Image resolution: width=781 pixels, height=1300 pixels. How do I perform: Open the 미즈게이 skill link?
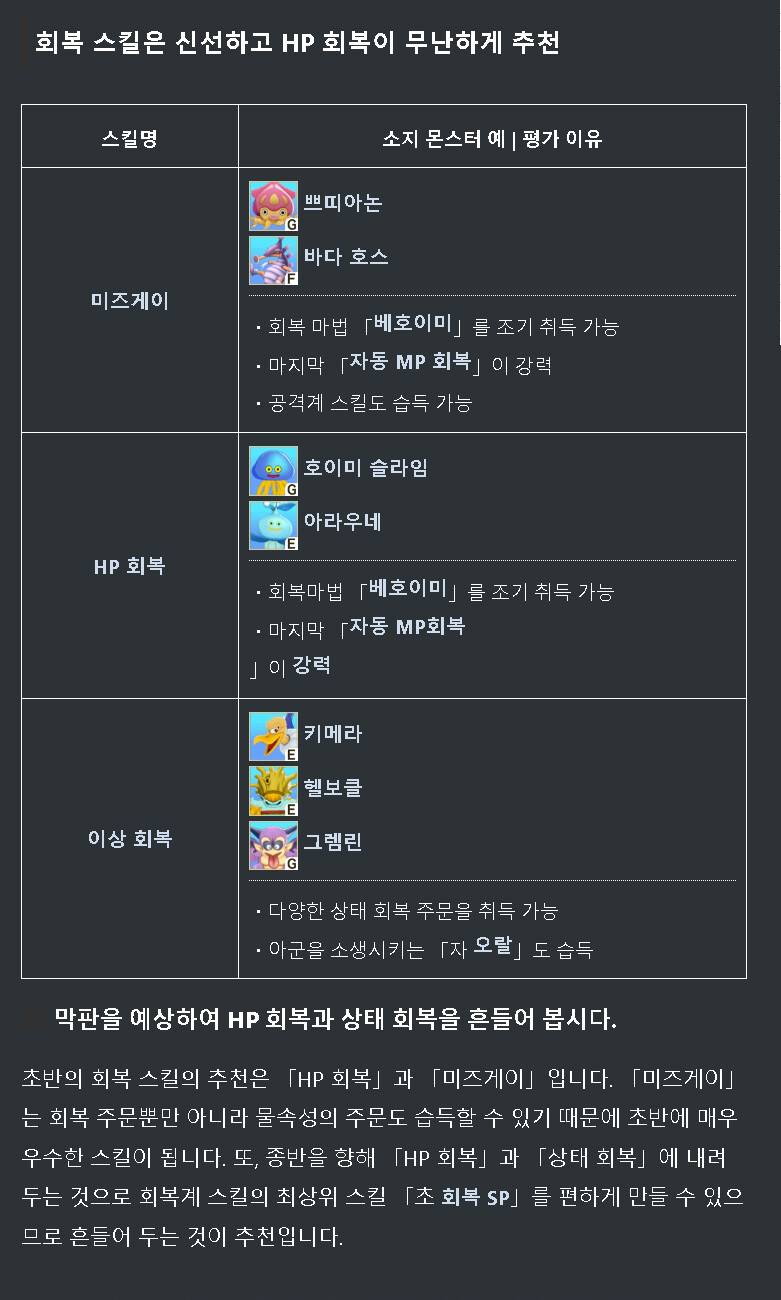pos(130,301)
